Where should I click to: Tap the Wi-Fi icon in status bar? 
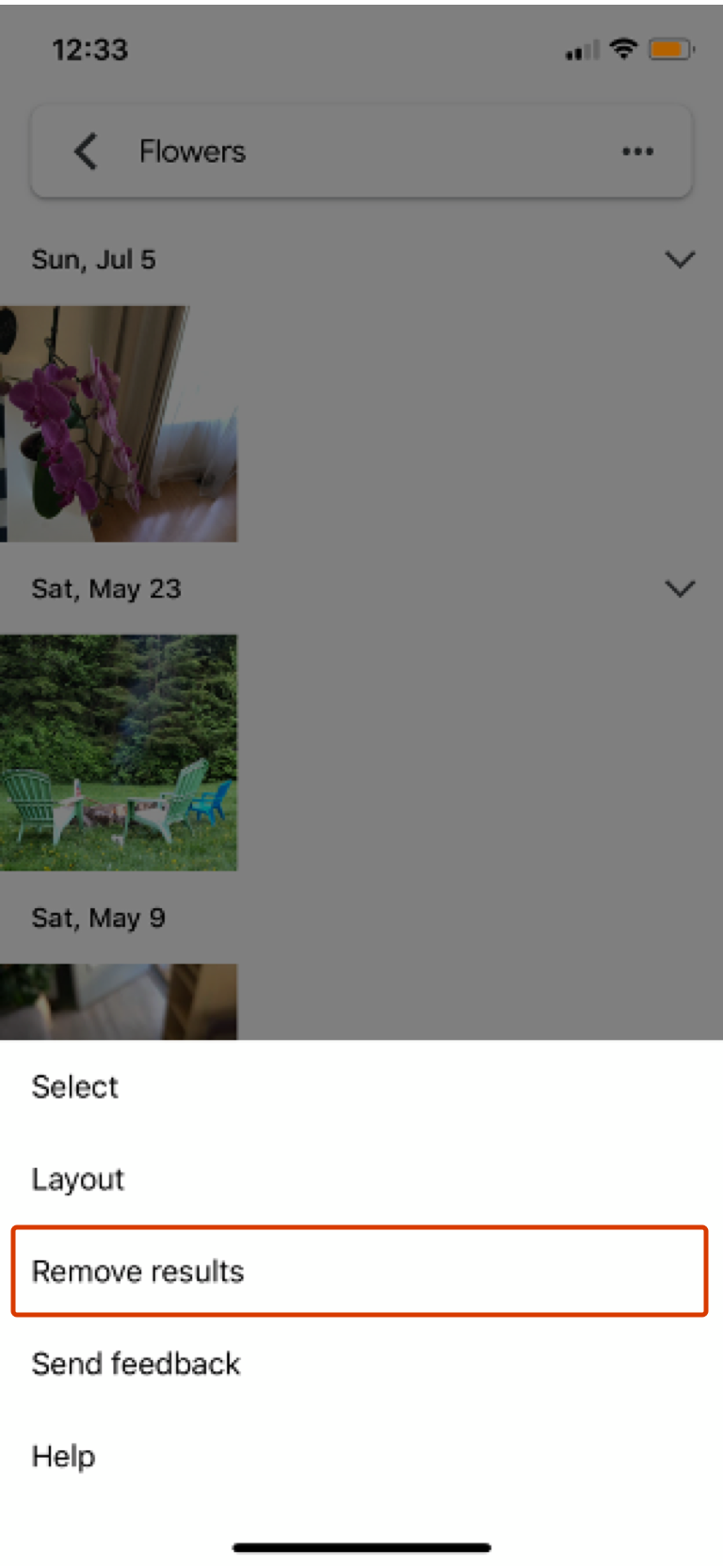pyautogui.click(x=623, y=50)
